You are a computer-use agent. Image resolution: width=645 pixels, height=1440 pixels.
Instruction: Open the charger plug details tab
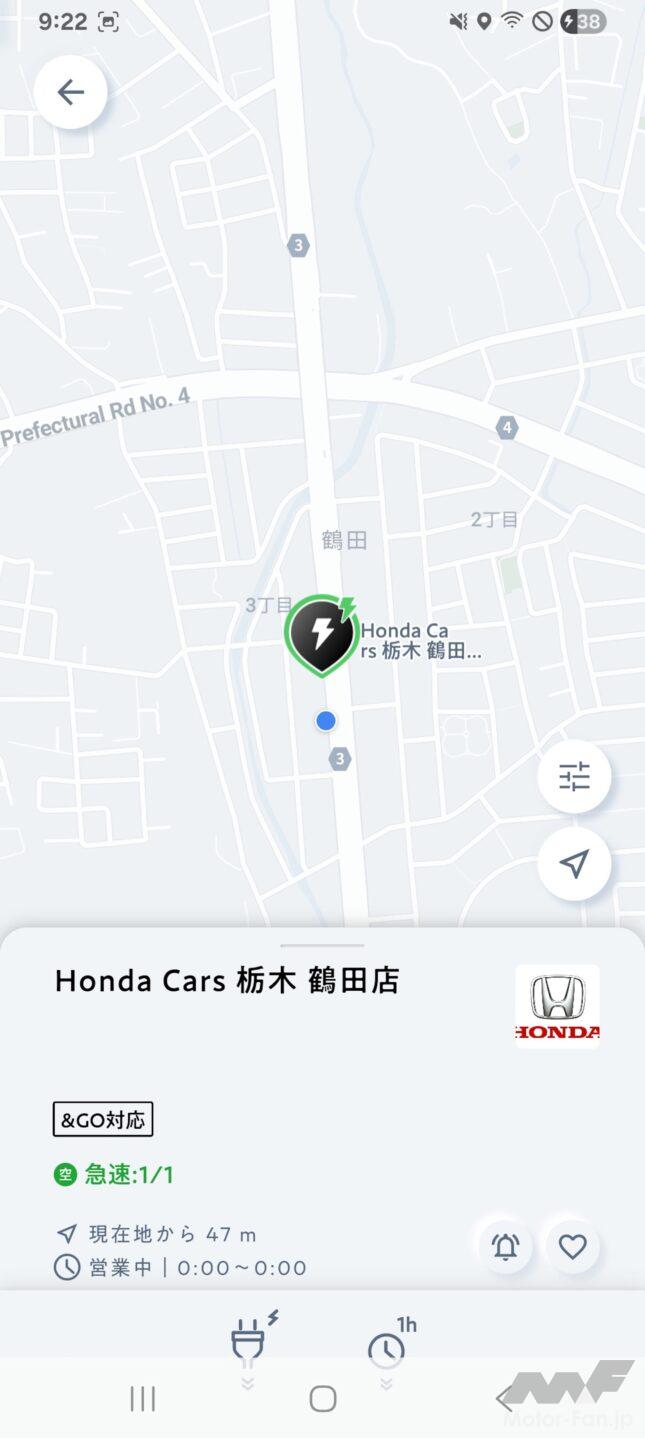pyautogui.click(x=249, y=1343)
